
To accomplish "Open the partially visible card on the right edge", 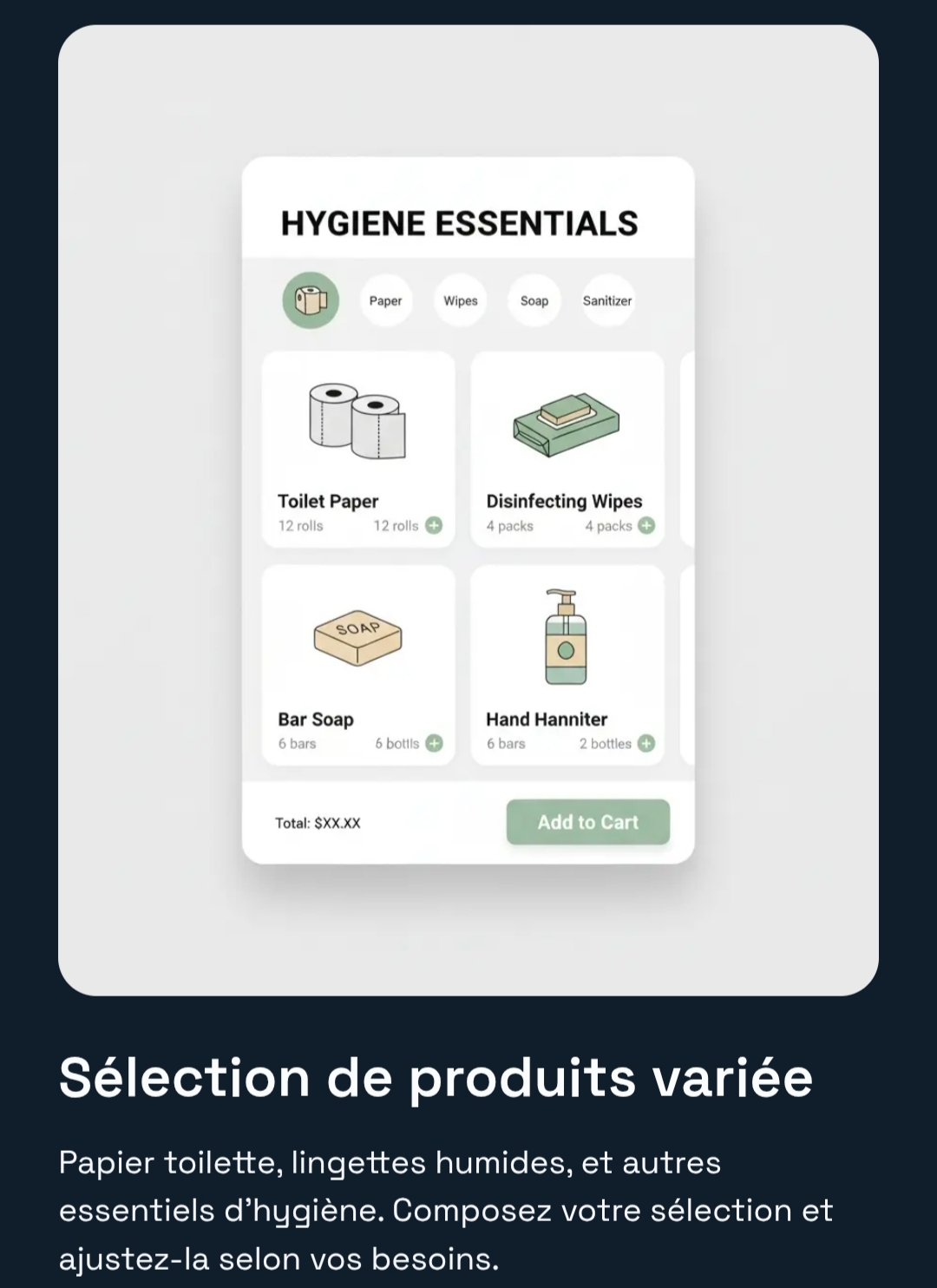I will [690, 449].
